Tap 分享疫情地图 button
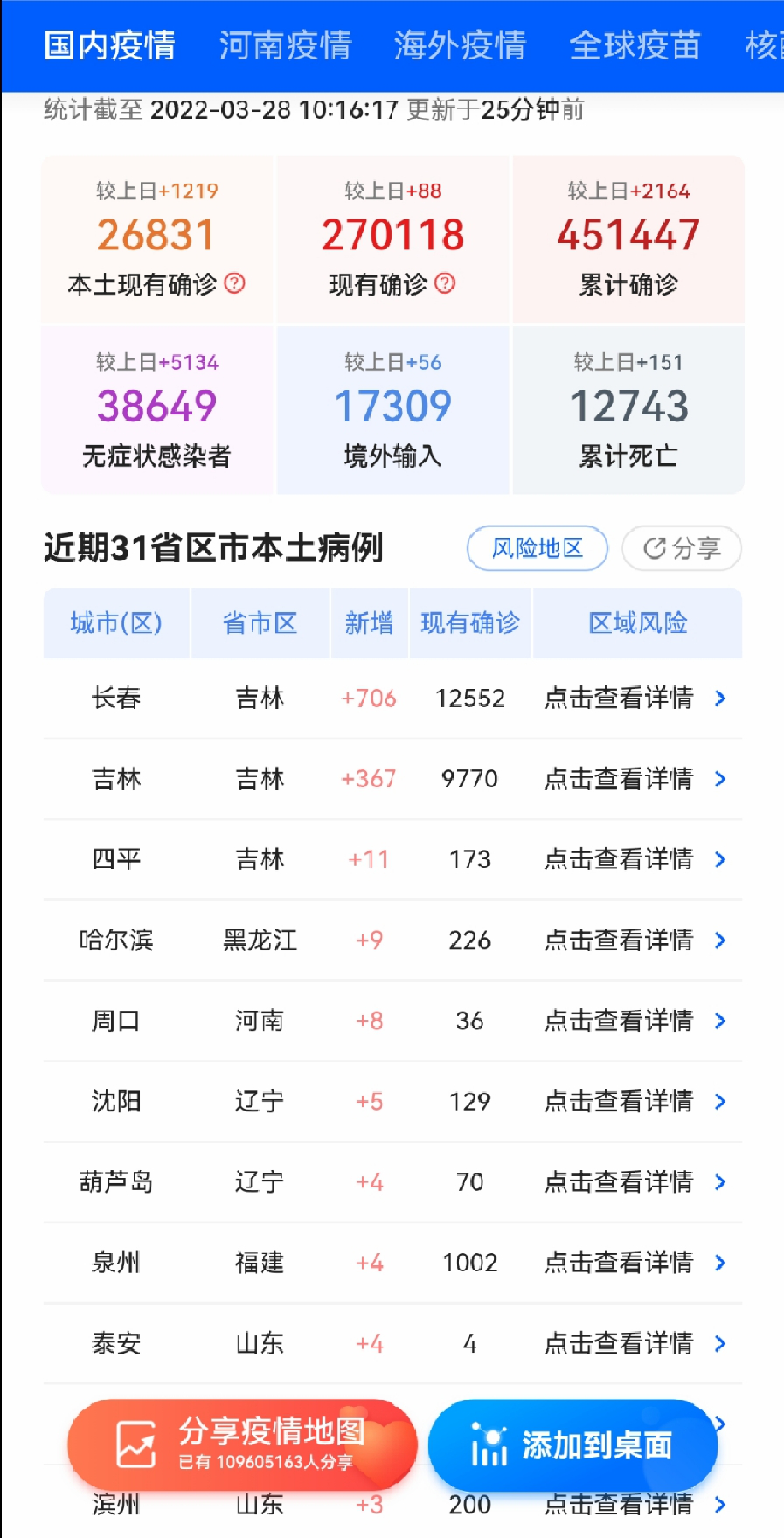Viewport: 784px width, 1538px height. (x=242, y=1444)
